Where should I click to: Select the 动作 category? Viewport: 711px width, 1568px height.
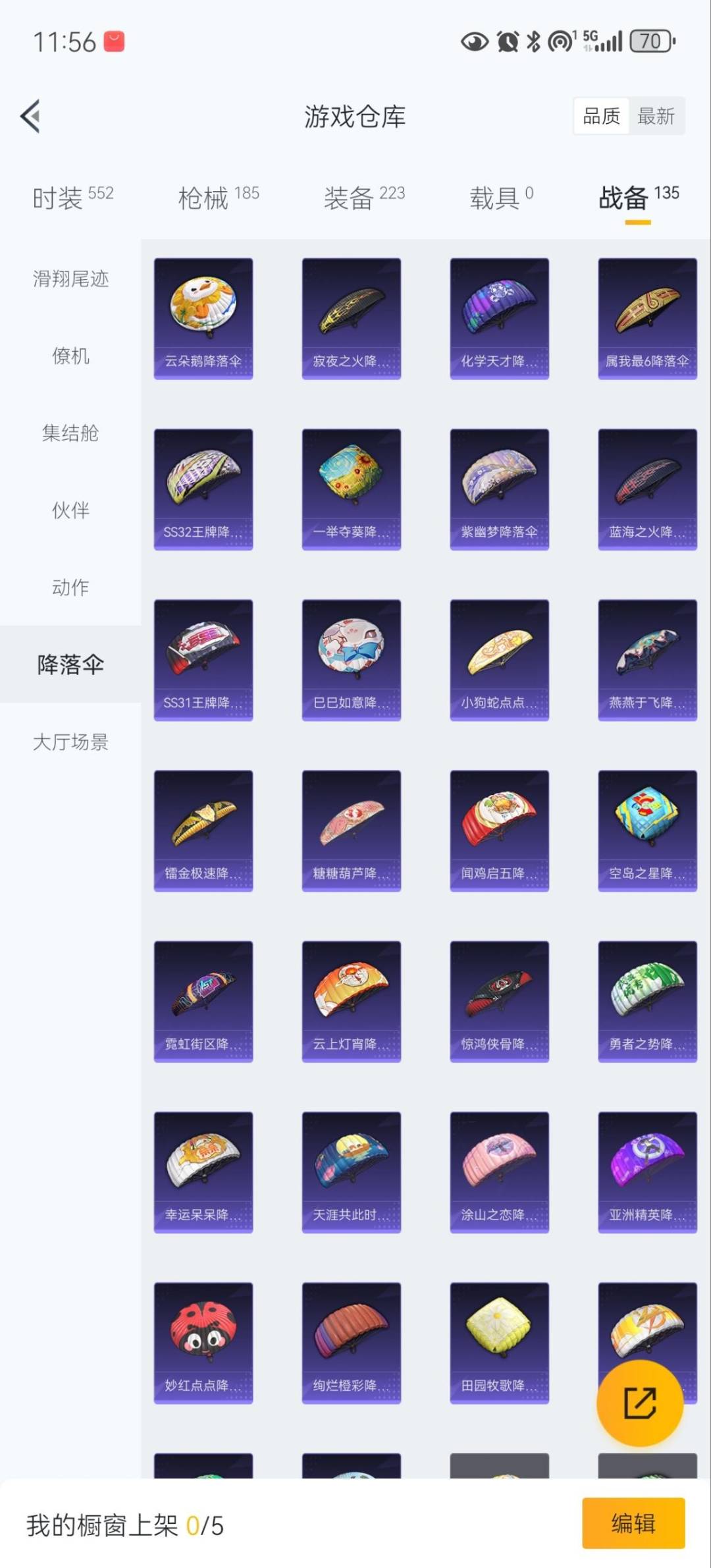(x=70, y=587)
